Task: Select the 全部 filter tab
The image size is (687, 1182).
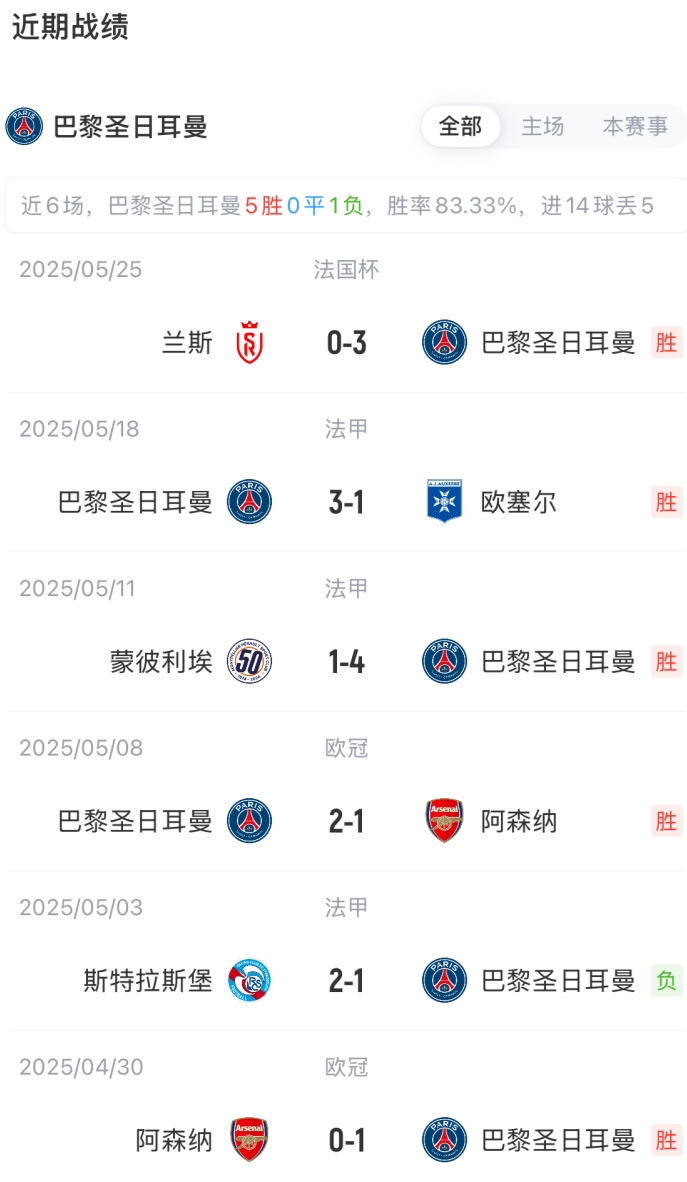Action: pyautogui.click(x=460, y=126)
